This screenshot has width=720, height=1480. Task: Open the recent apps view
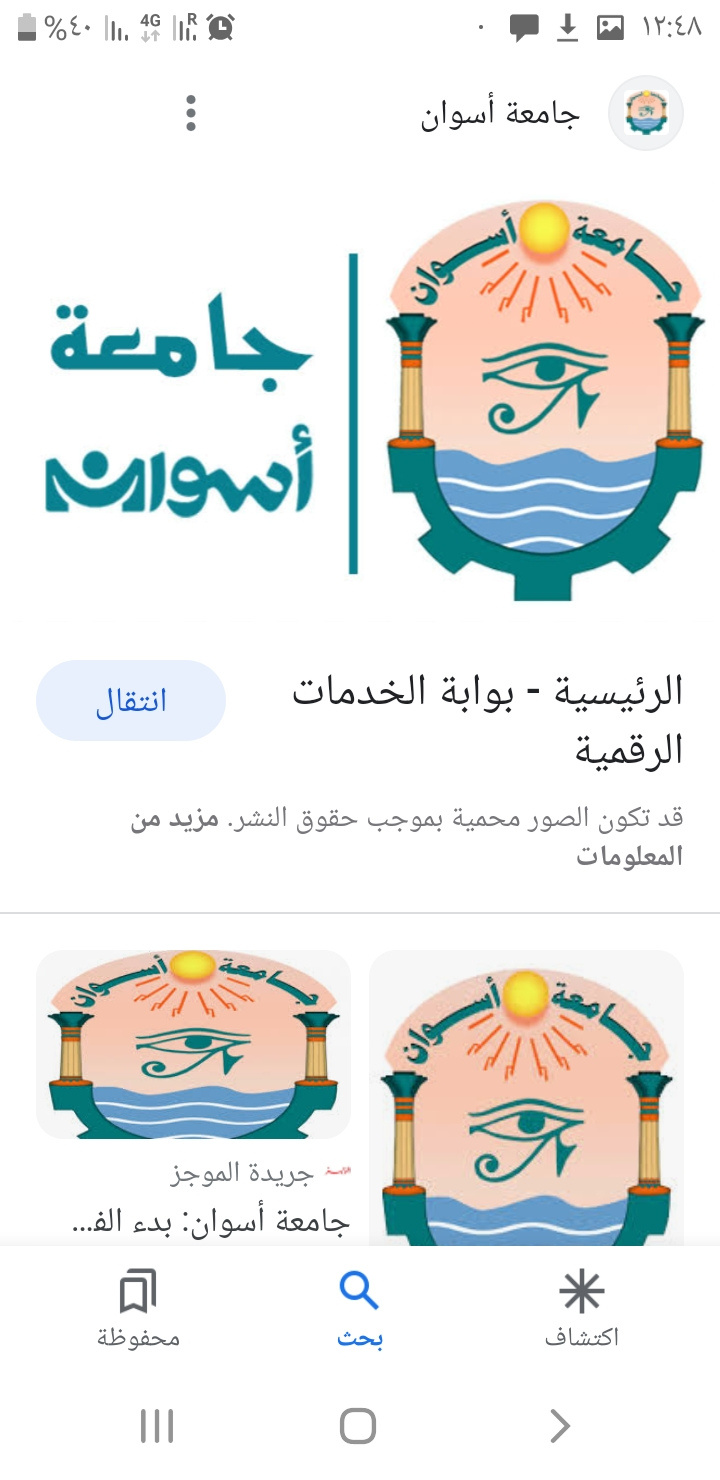pos(157,1426)
